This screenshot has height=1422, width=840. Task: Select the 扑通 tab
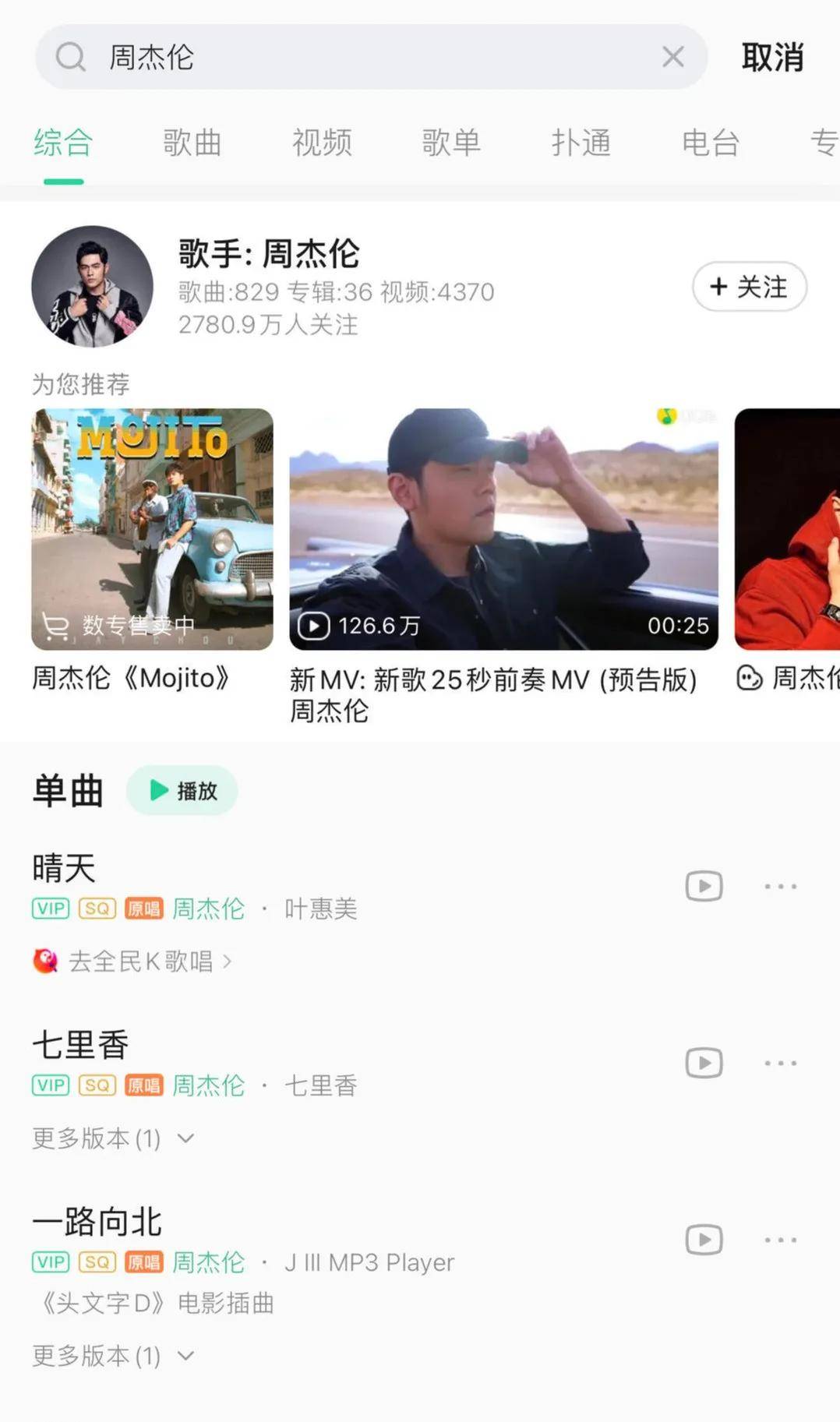581,143
